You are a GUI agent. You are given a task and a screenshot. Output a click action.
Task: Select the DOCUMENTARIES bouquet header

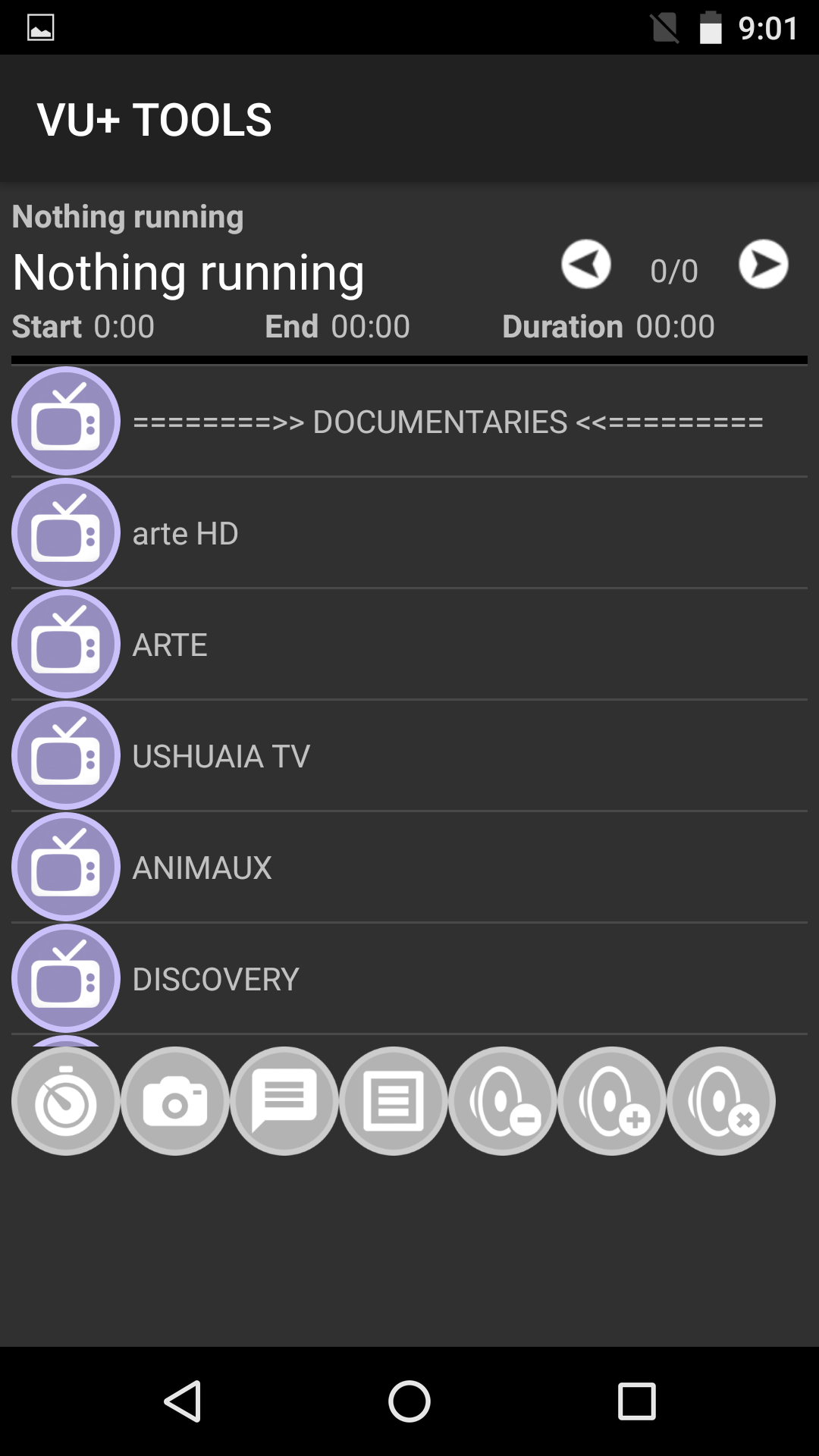pyautogui.click(x=447, y=422)
